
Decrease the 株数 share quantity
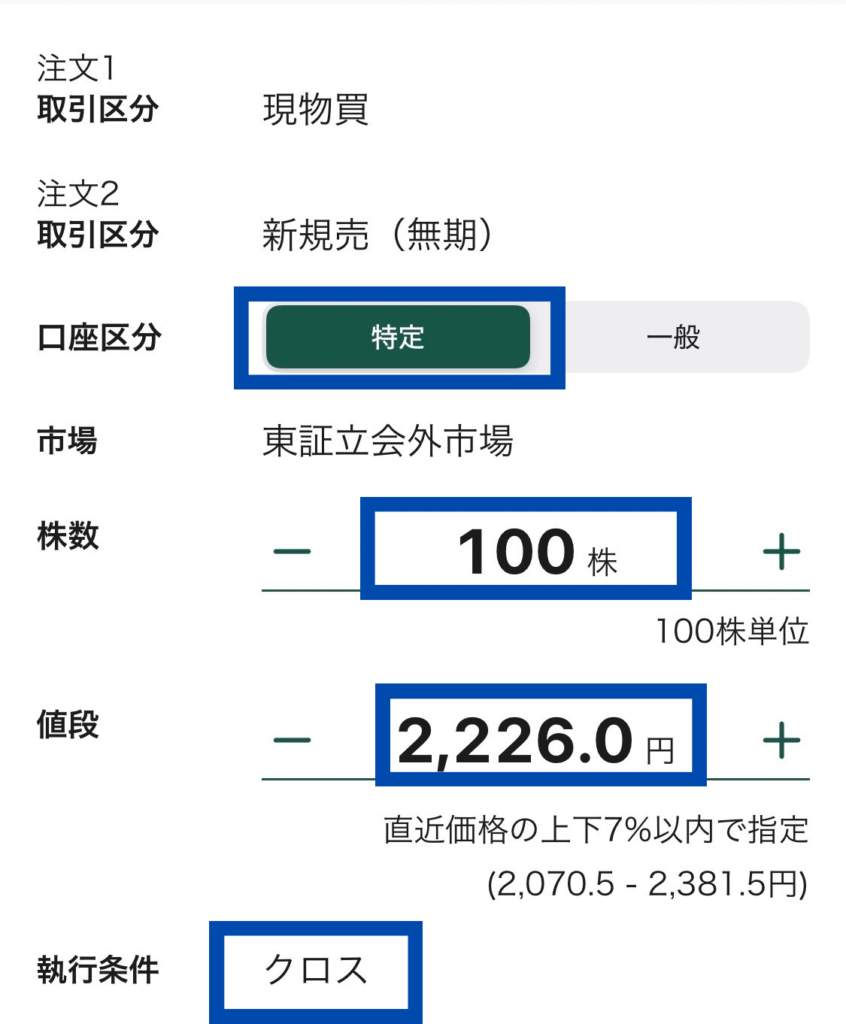click(x=292, y=552)
